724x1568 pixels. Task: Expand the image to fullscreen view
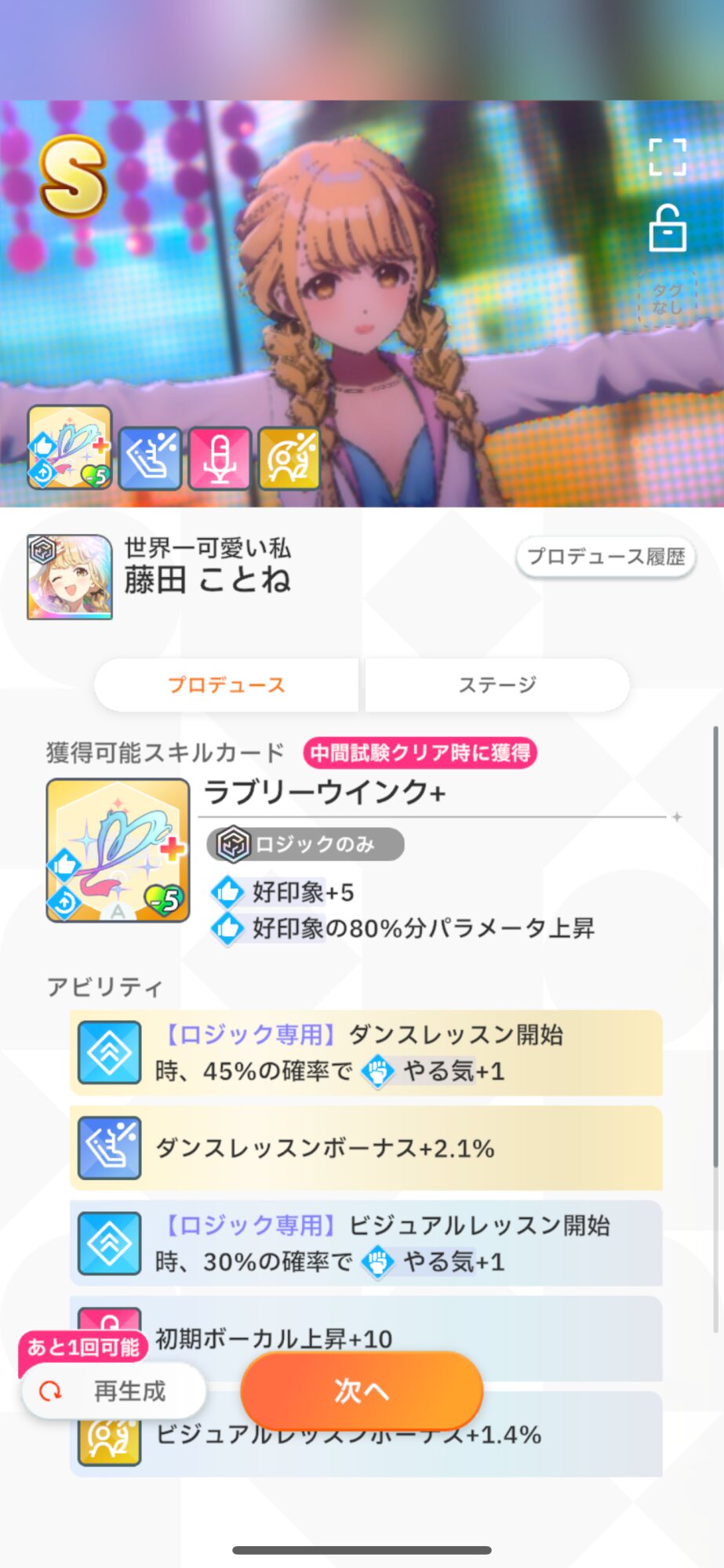click(x=668, y=157)
